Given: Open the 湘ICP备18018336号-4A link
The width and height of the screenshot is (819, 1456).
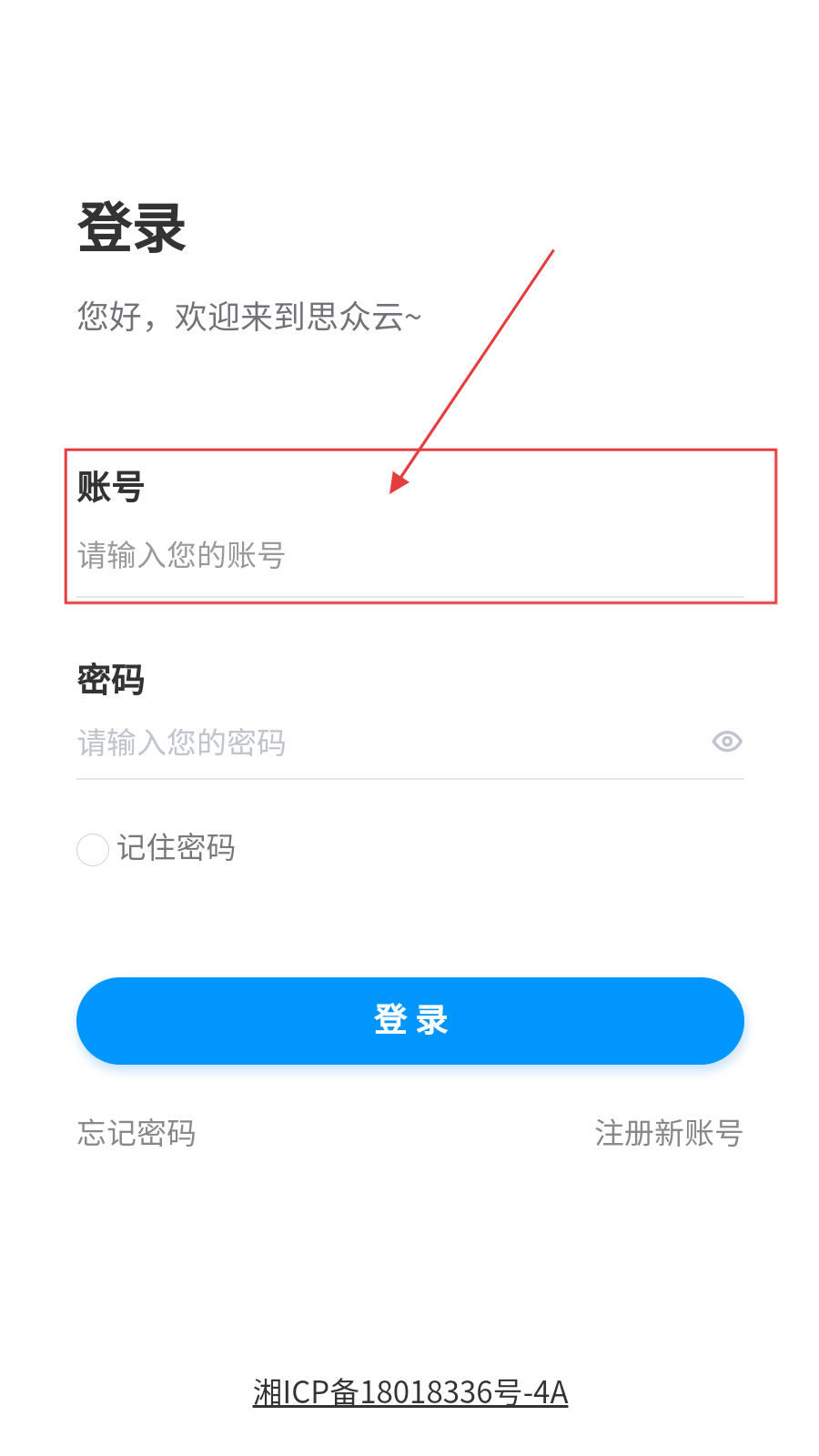Looking at the screenshot, I should (410, 1392).
